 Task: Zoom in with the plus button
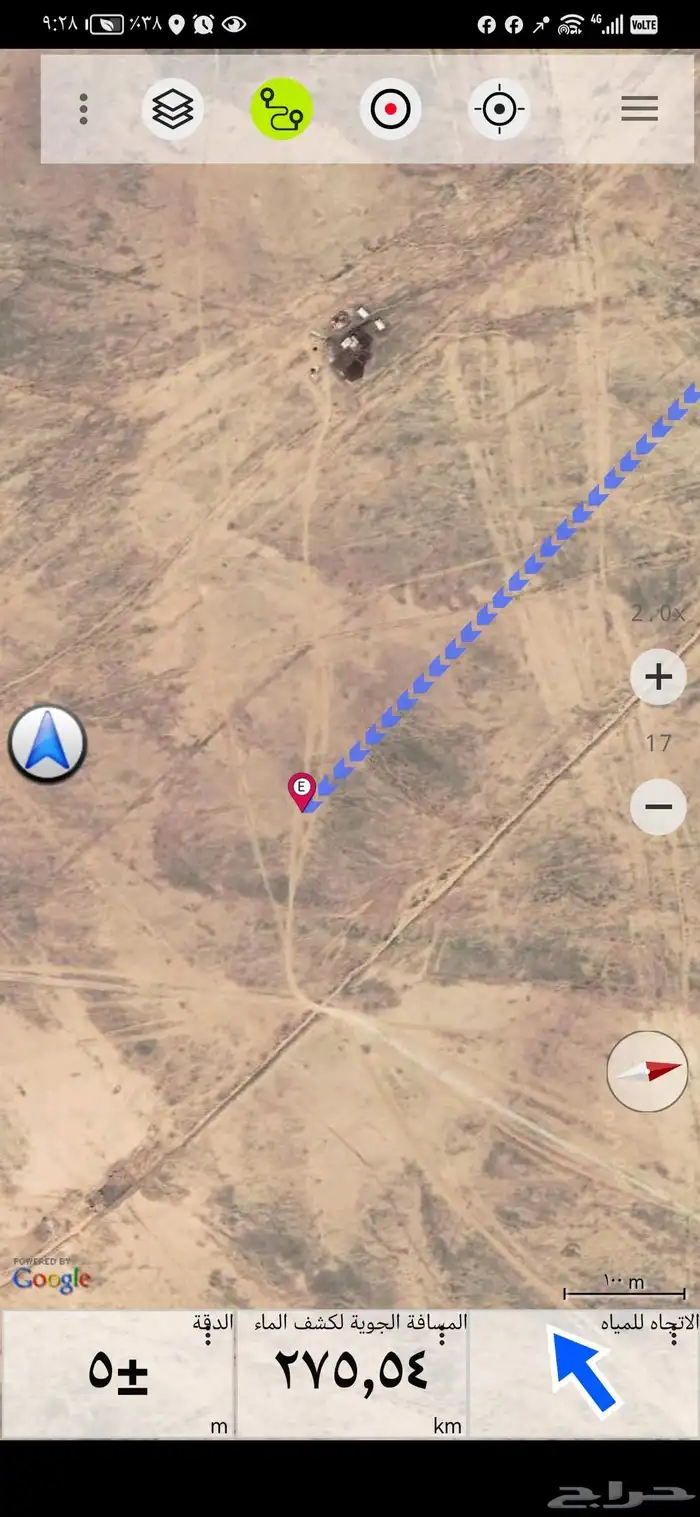(658, 678)
